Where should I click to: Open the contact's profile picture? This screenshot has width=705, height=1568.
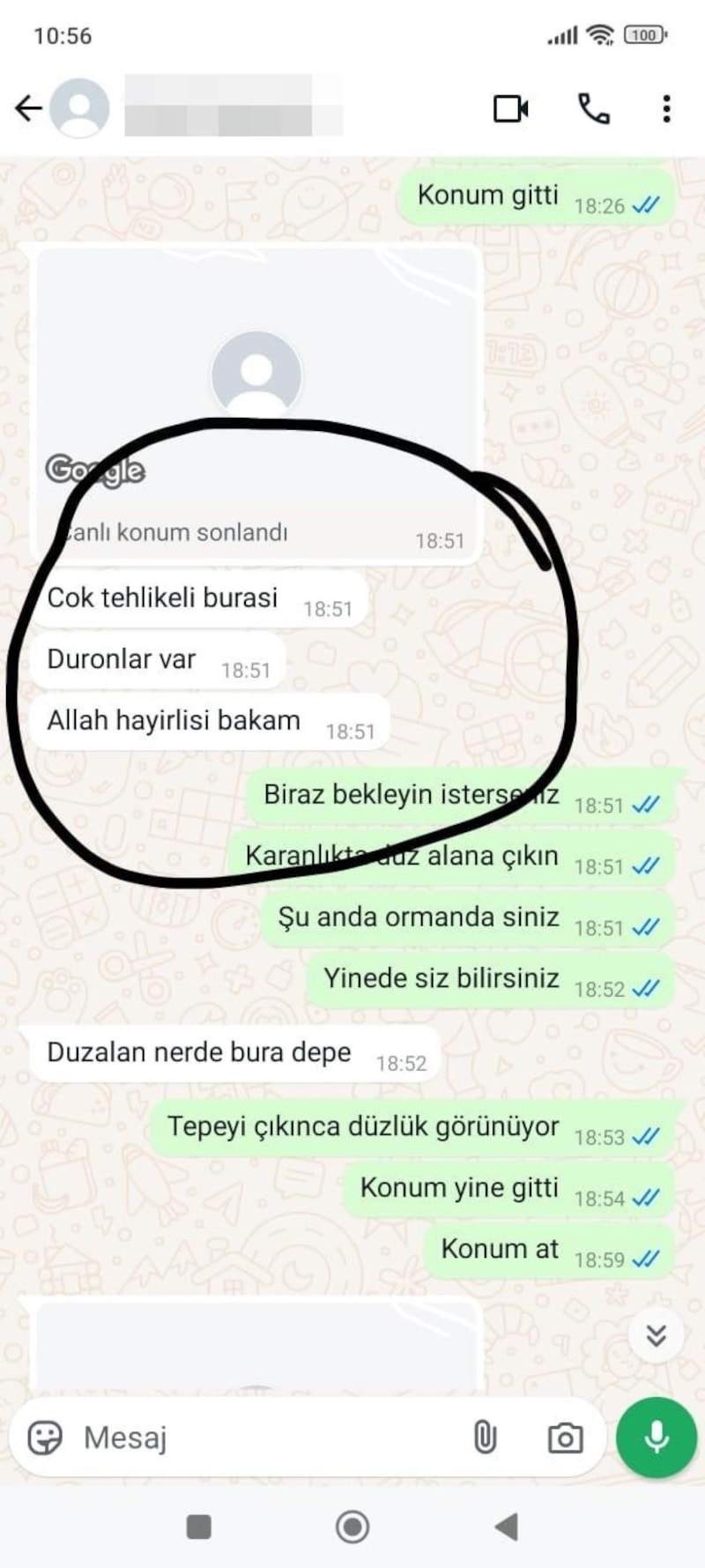(x=79, y=108)
